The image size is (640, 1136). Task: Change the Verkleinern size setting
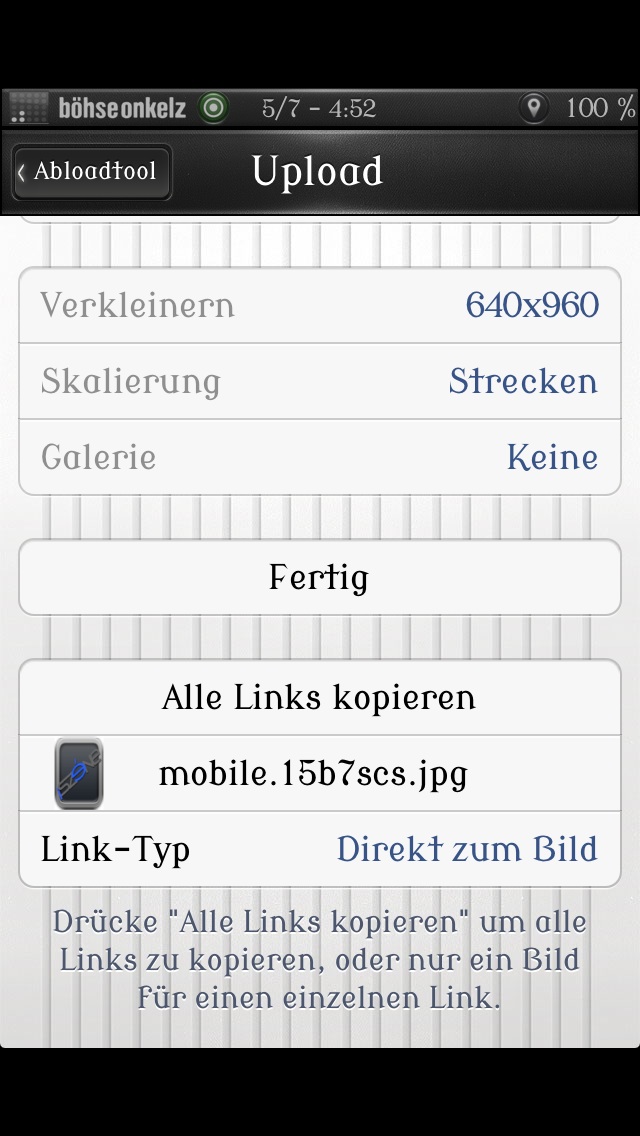coord(320,305)
